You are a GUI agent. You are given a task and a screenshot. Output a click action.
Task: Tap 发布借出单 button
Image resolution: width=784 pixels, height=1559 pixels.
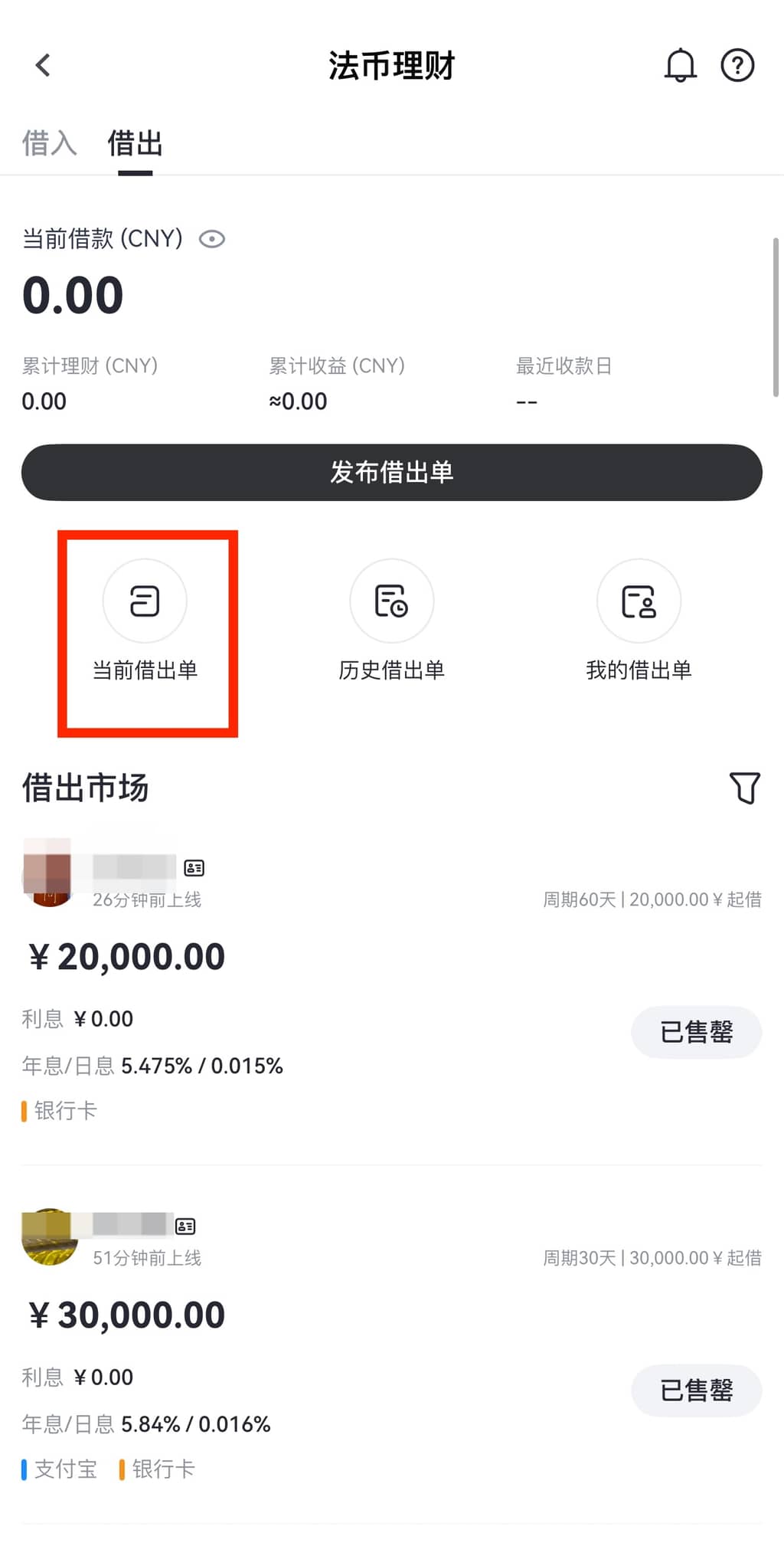(x=391, y=472)
